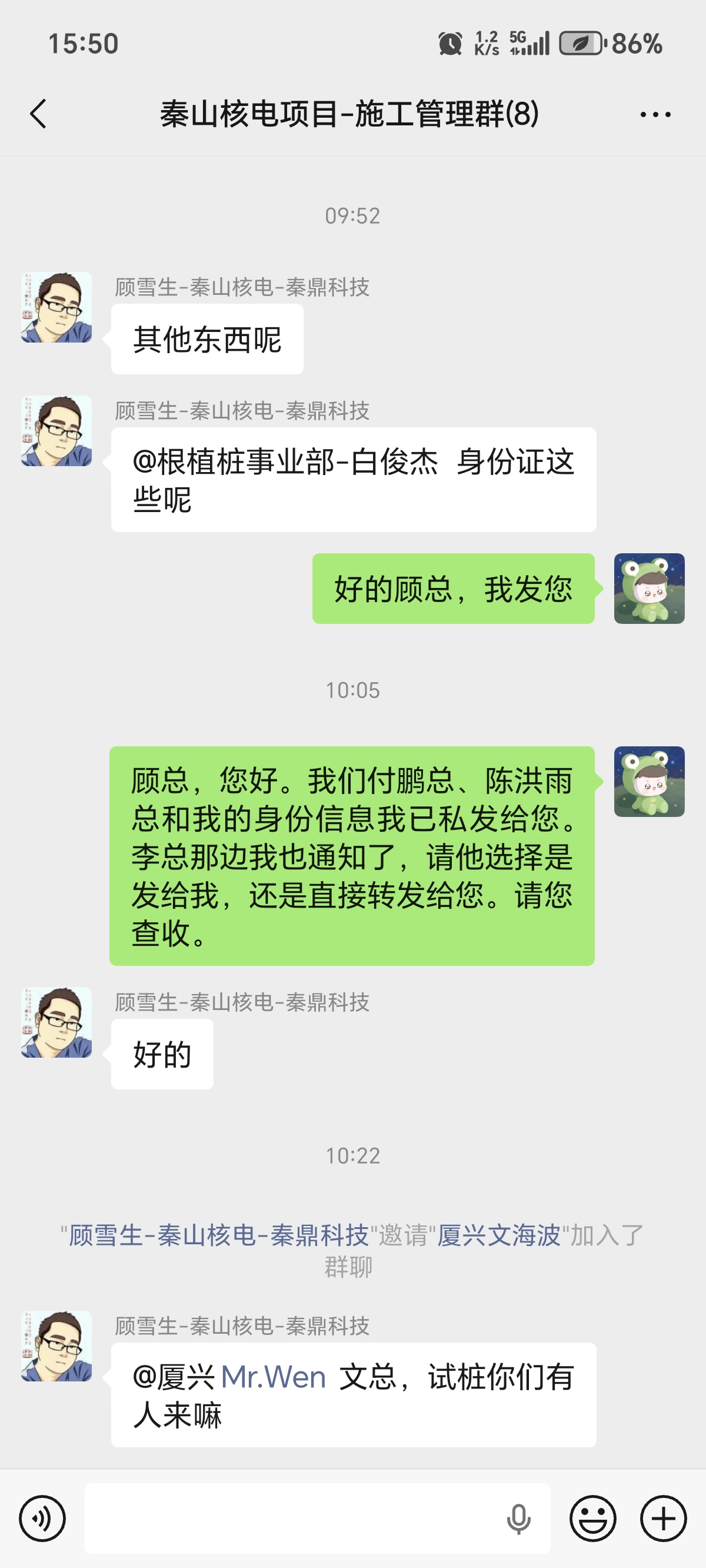706x1568 pixels.
Task: Tap the frog avatar beside 好的顾总，我发您
Action: pos(649,588)
